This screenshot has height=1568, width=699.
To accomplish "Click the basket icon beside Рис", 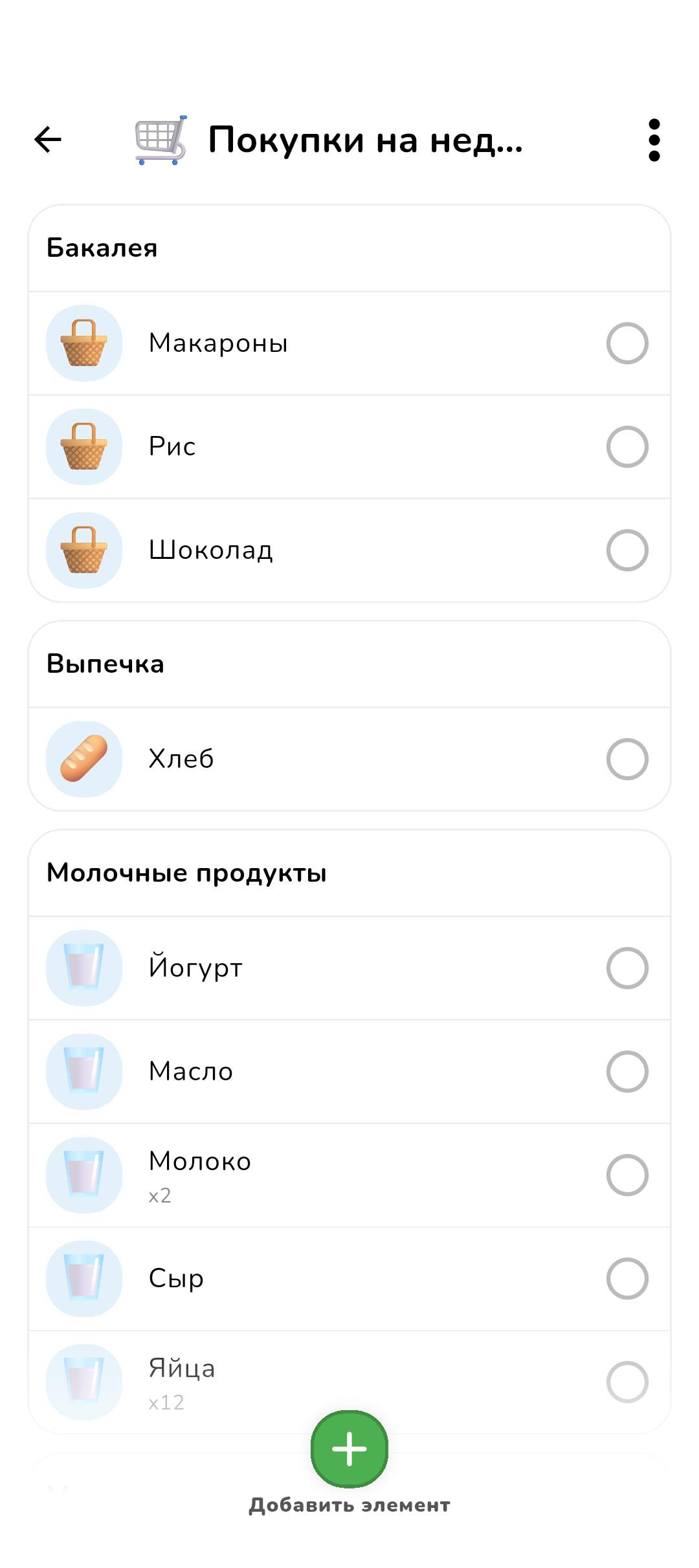I will (83, 447).
